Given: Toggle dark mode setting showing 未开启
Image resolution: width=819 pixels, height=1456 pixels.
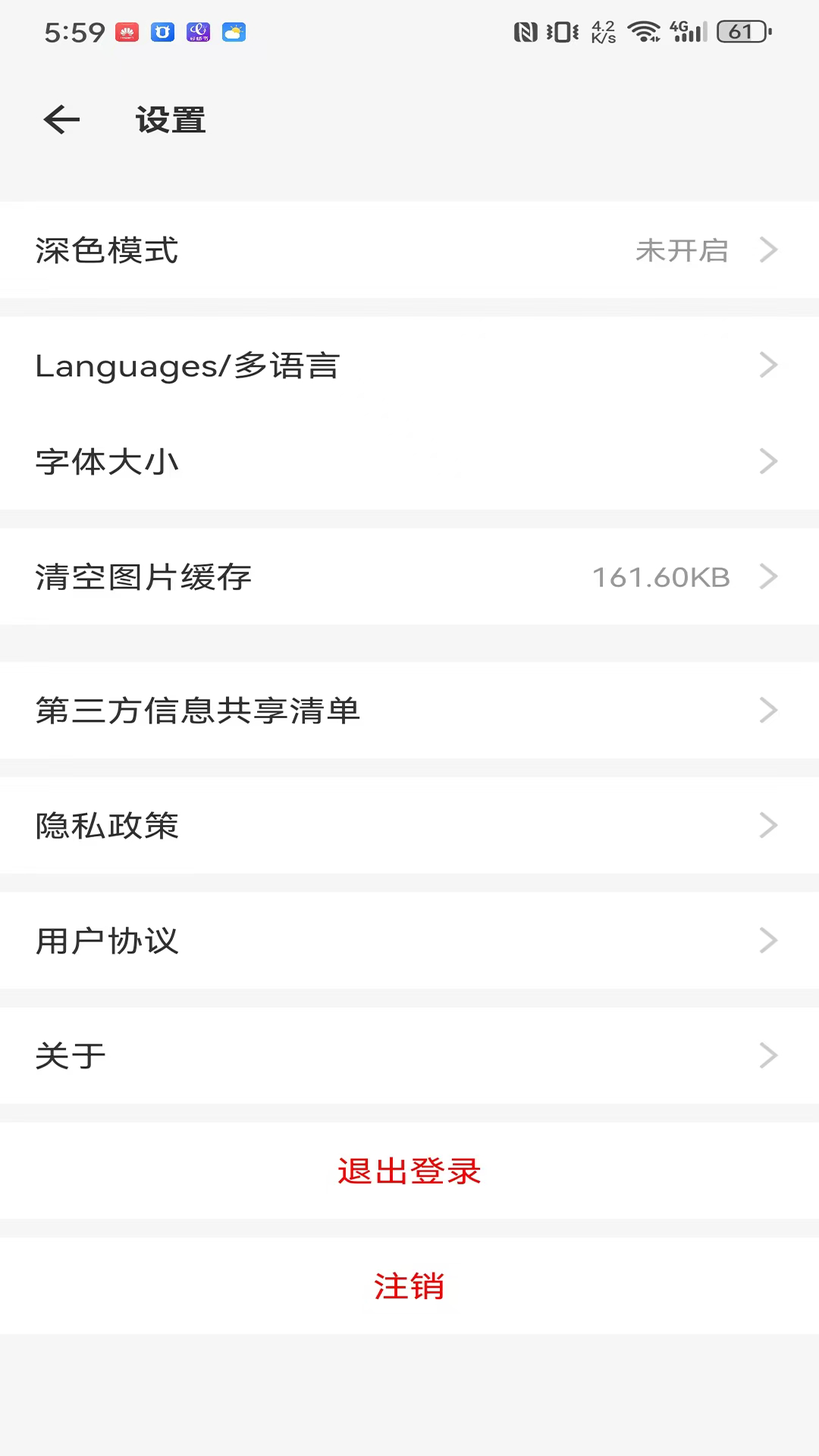Looking at the screenshot, I should [x=682, y=251].
